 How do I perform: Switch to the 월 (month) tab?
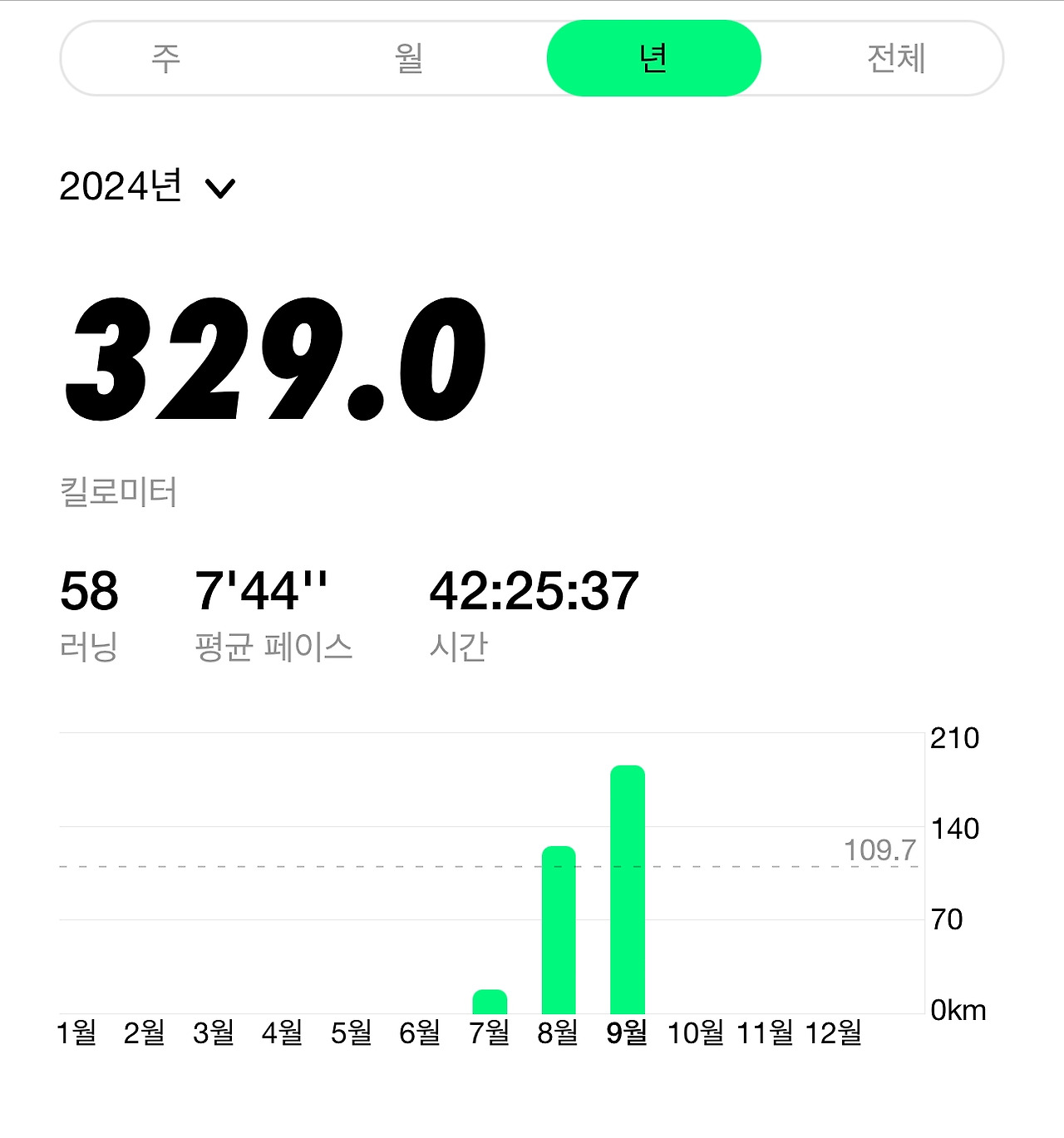[x=409, y=59]
